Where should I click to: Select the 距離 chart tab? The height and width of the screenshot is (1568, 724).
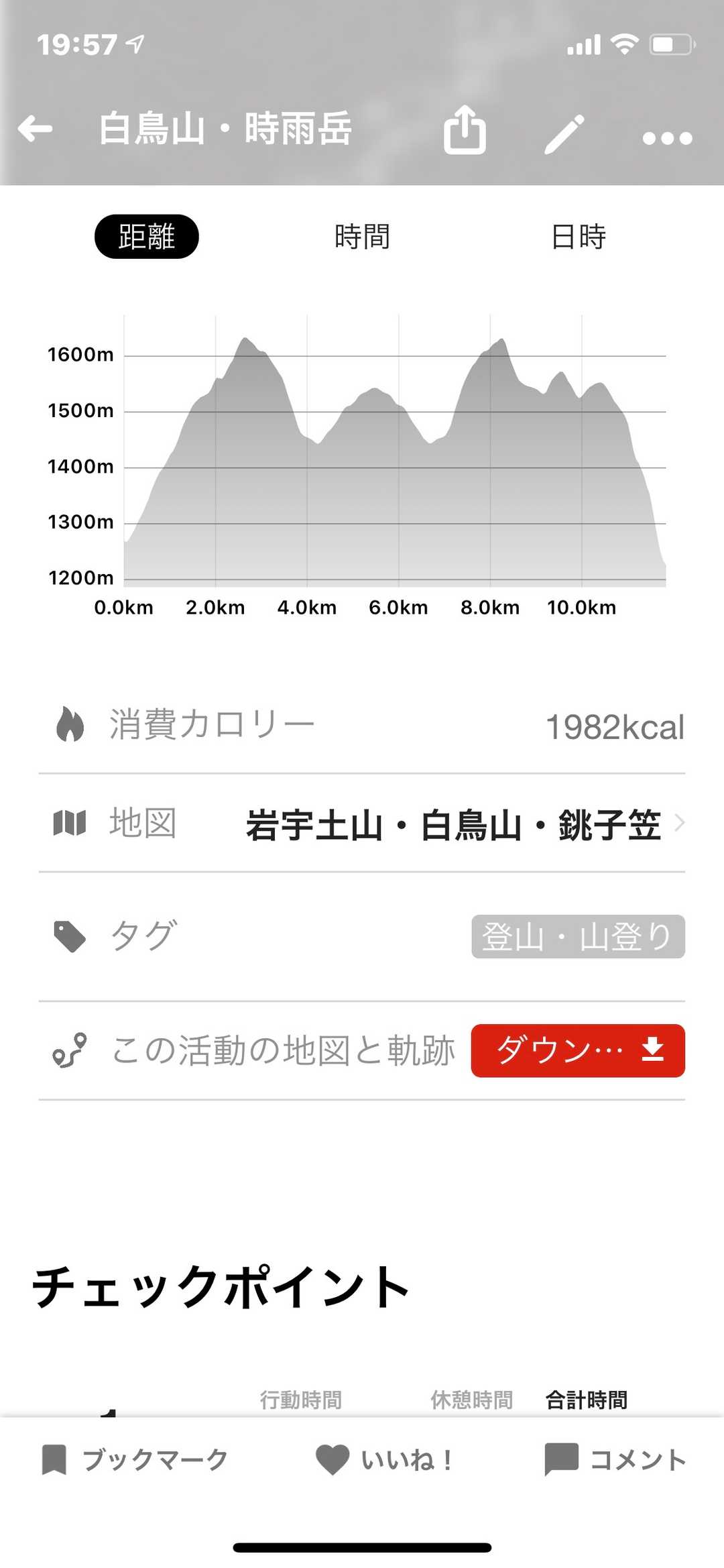click(x=147, y=237)
